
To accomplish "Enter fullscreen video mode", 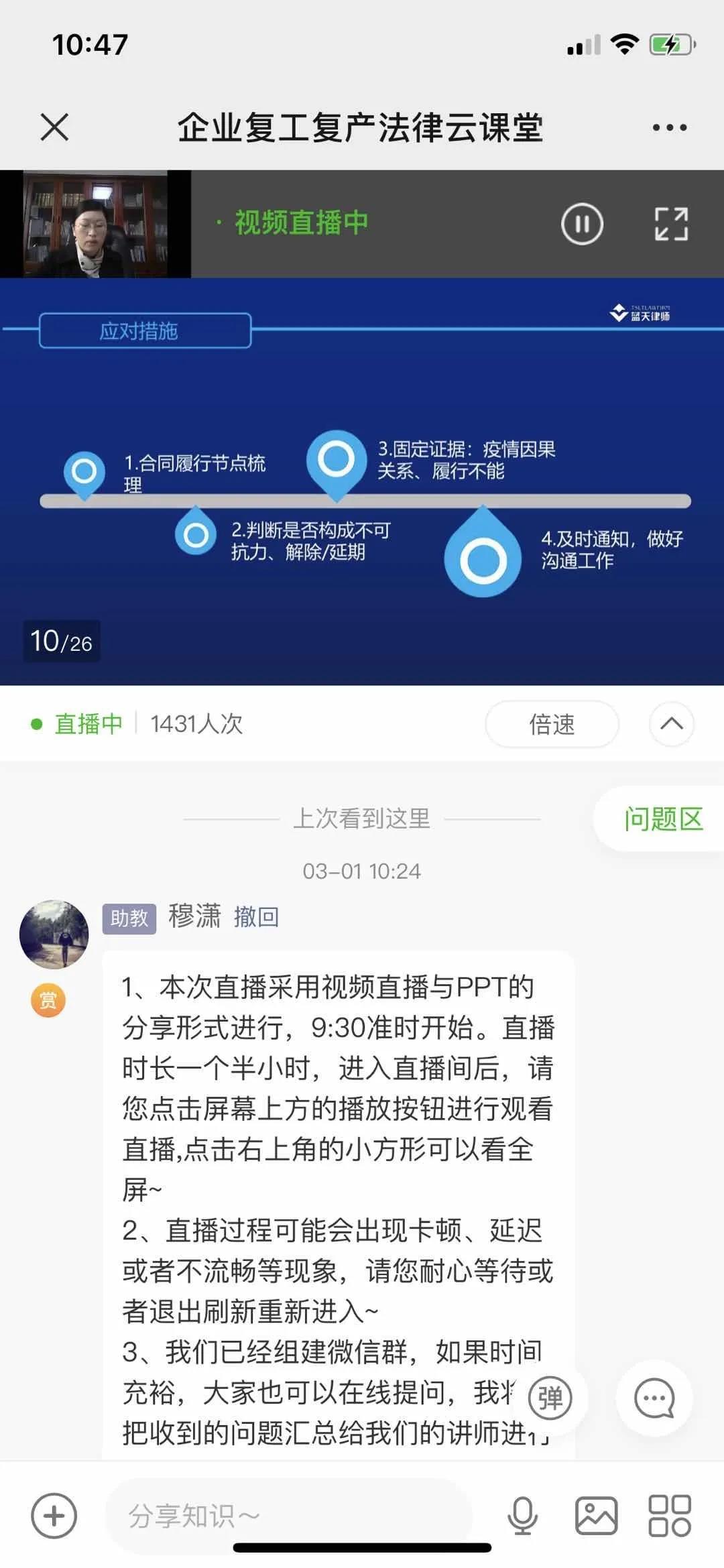I will pos(671,224).
